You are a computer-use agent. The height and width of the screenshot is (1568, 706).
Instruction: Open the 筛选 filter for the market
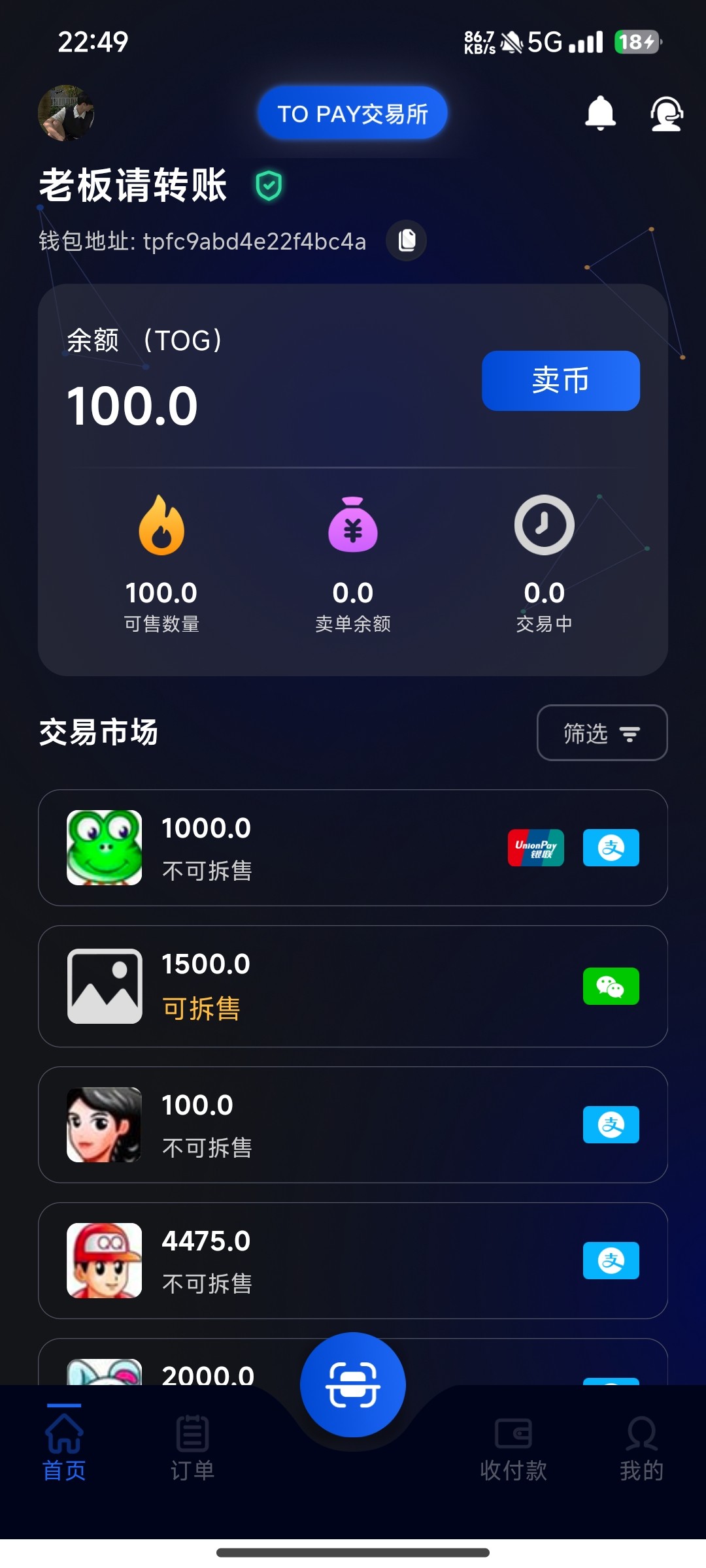(x=601, y=732)
